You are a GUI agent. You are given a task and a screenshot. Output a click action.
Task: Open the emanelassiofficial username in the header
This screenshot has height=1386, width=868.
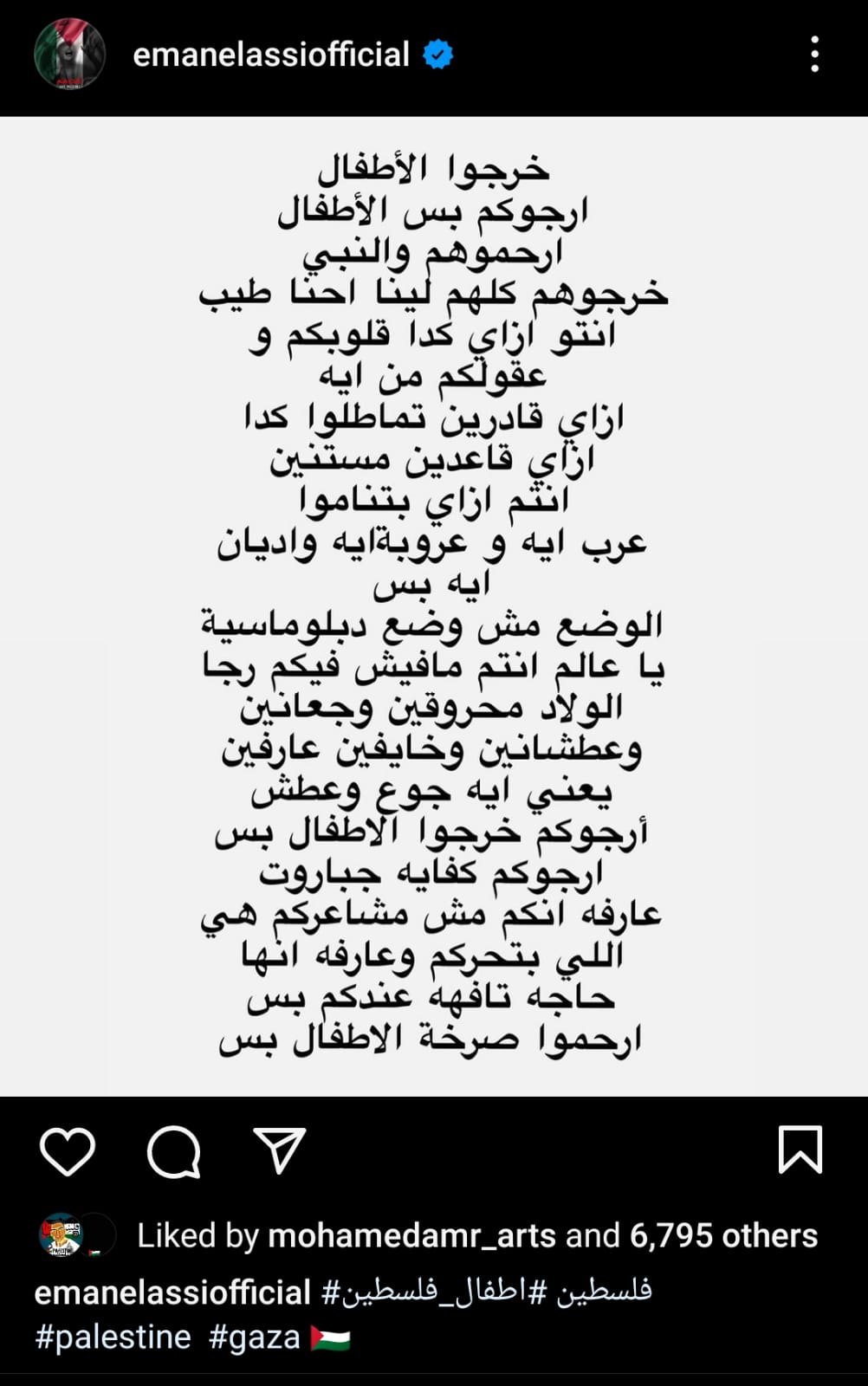click(270, 55)
